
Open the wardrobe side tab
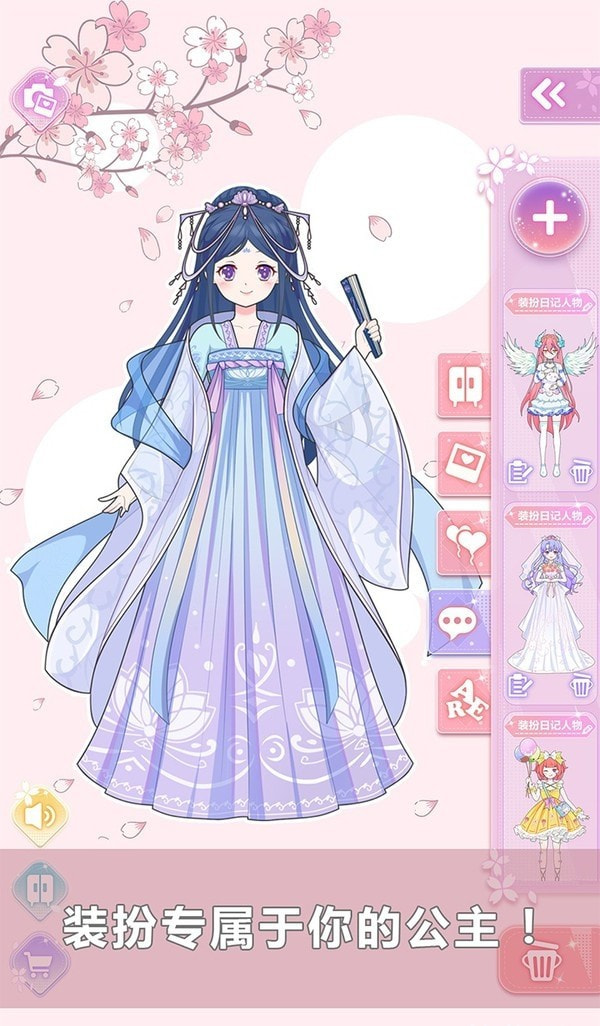[x=464, y=386]
